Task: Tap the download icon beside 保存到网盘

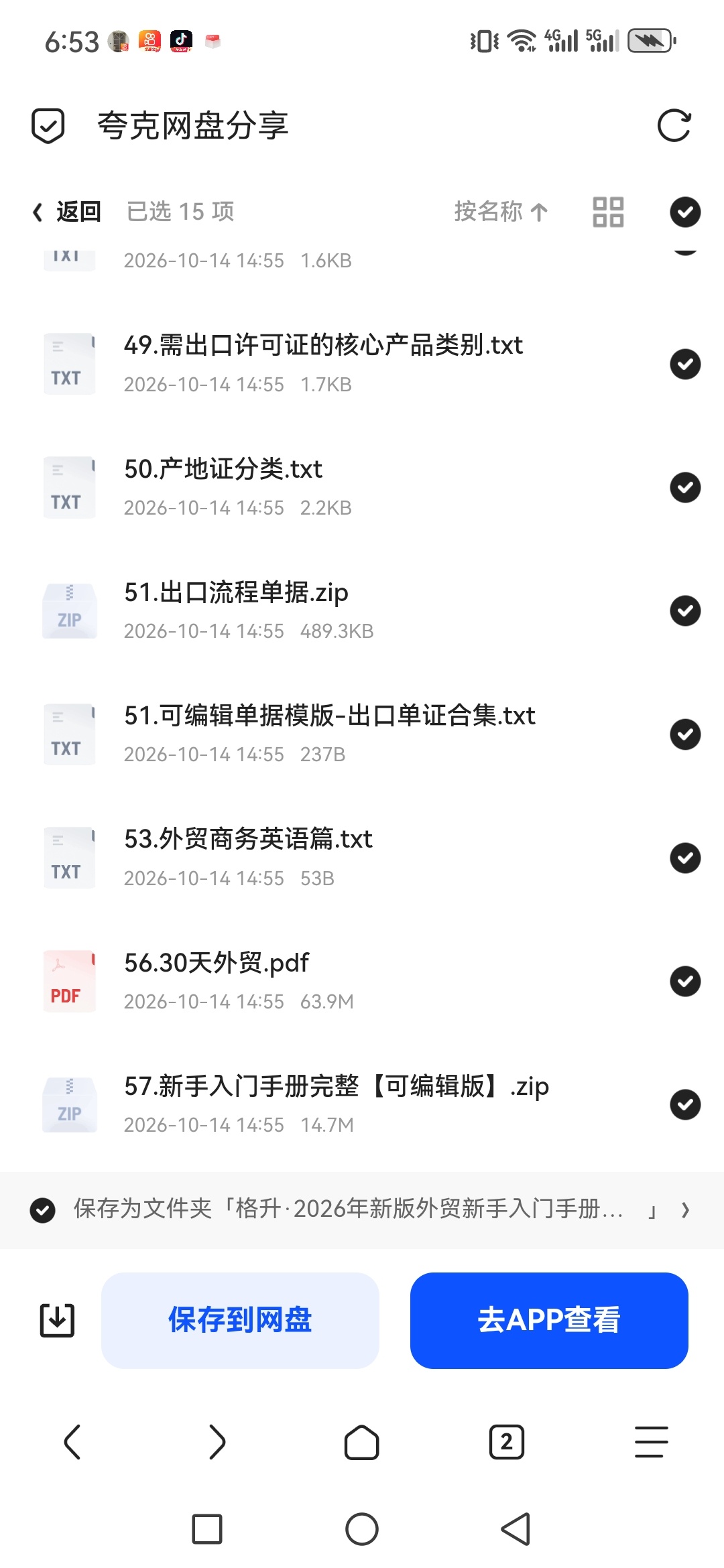Action: click(57, 1320)
